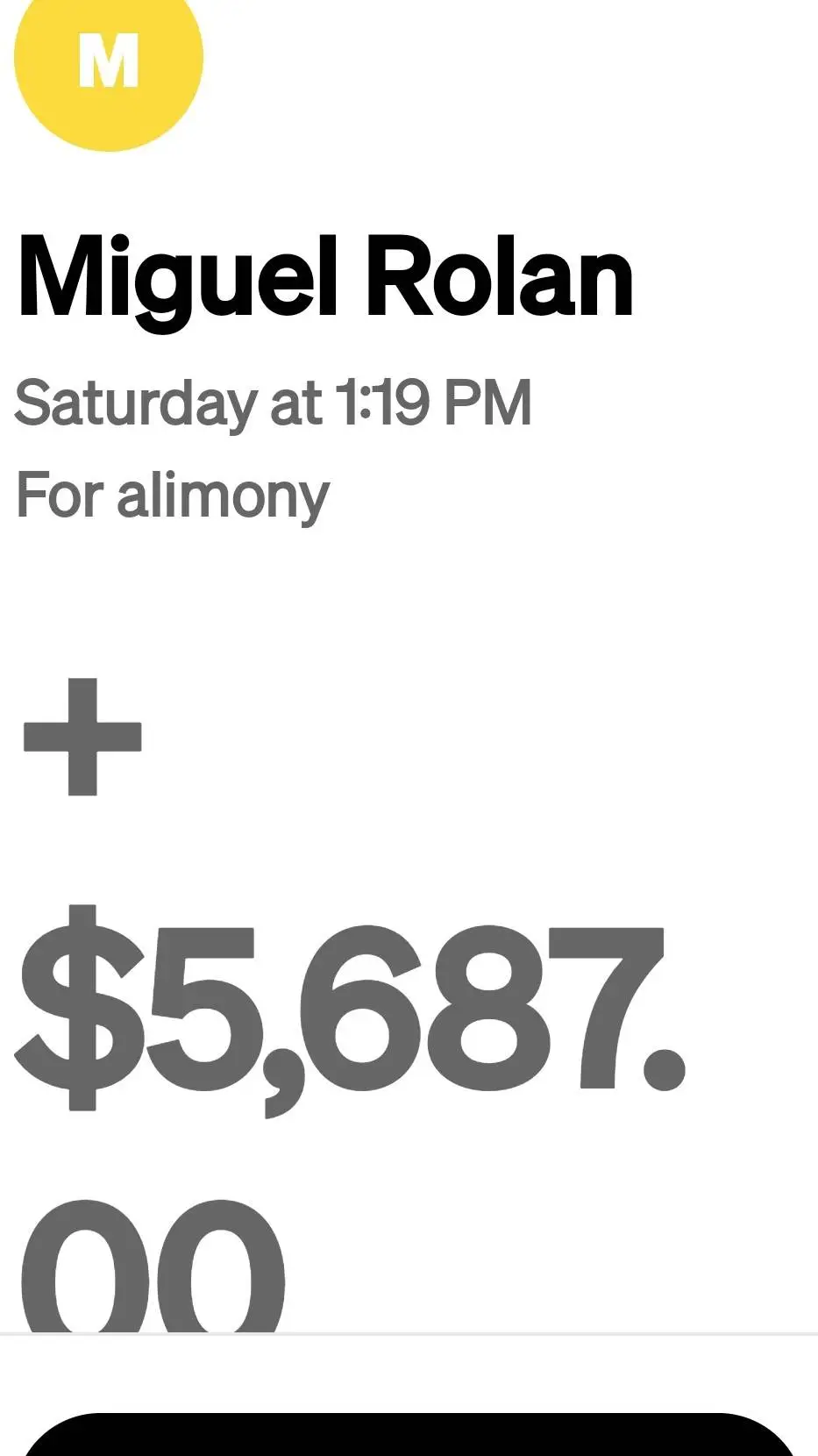
Task: Open Miguel Rolan's yellow M avatar
Action: pos(109,61)
